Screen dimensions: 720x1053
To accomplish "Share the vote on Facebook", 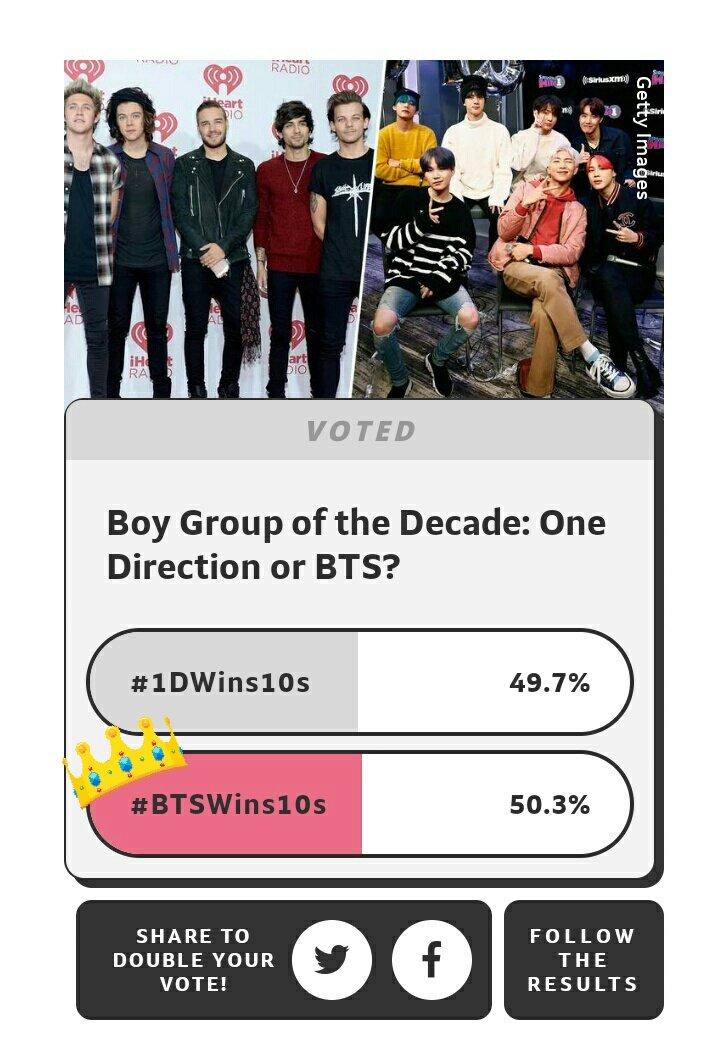I will click(431, 960).
